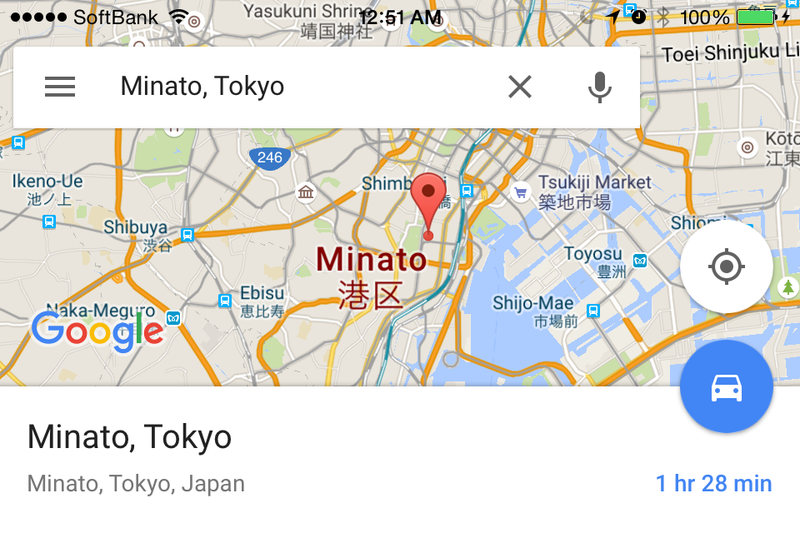Select the Ebisu station marker
Viewport: 800px width, 533px height.
pyautogui.click(x=223, y=301)
